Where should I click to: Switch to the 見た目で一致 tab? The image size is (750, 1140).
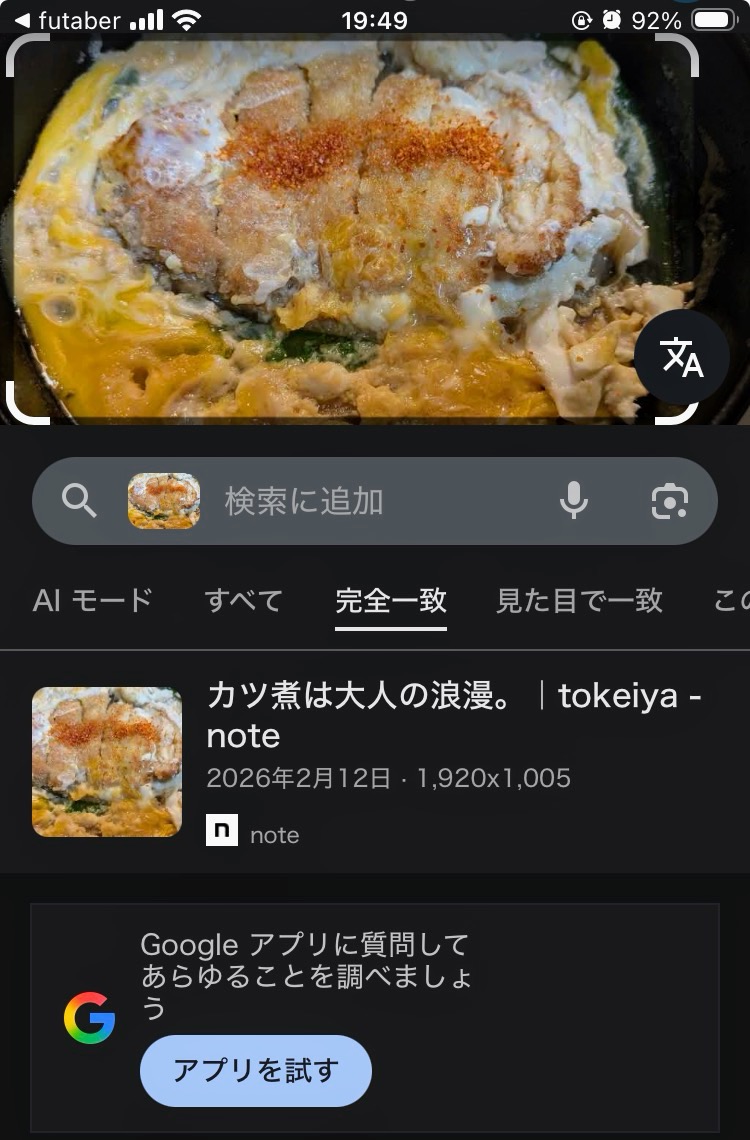coord(579,600)
